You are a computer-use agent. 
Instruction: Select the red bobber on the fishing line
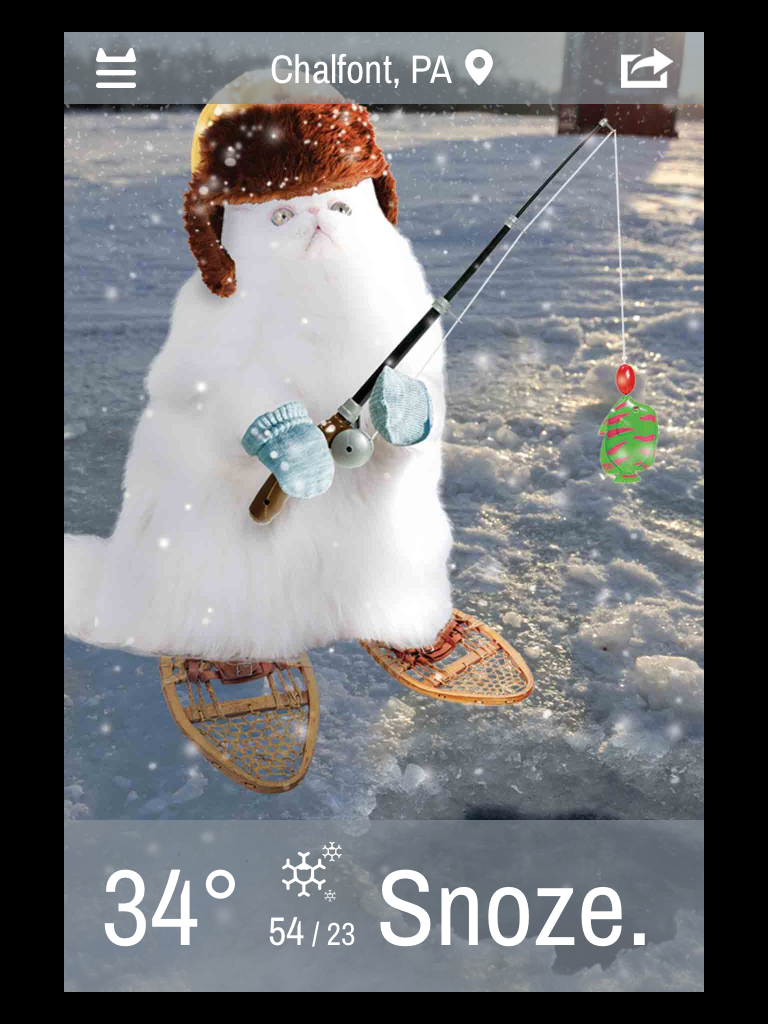pos(626,377)
